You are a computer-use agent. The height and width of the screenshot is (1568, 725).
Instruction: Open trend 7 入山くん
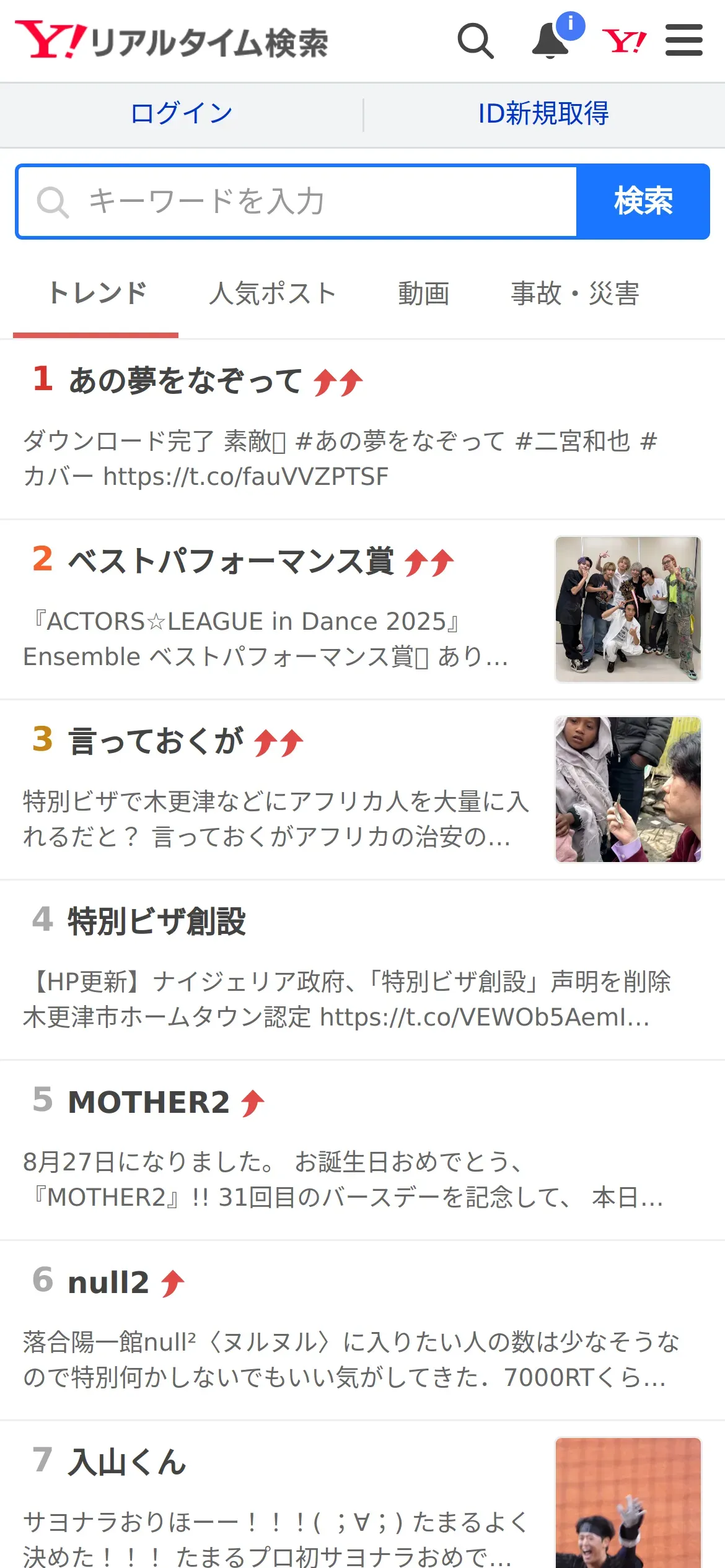point(362,1496)
